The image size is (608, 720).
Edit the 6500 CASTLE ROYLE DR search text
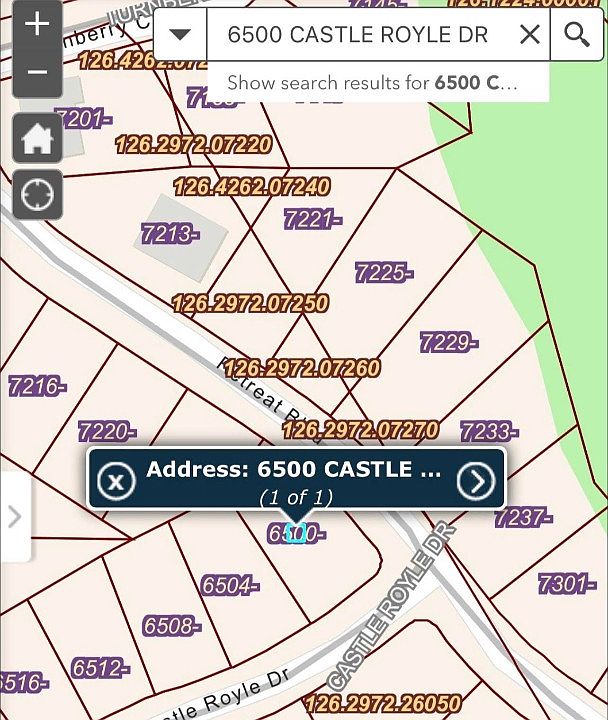(x=357, y=35)
